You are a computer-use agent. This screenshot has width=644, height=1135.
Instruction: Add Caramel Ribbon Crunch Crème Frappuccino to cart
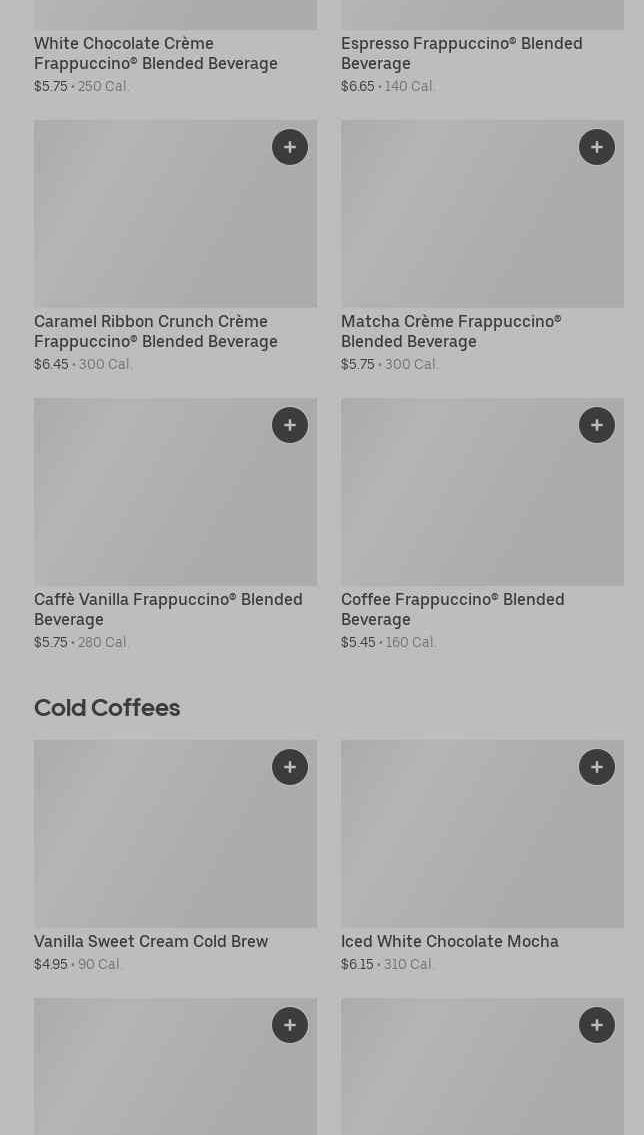click(x=290, y=147)
